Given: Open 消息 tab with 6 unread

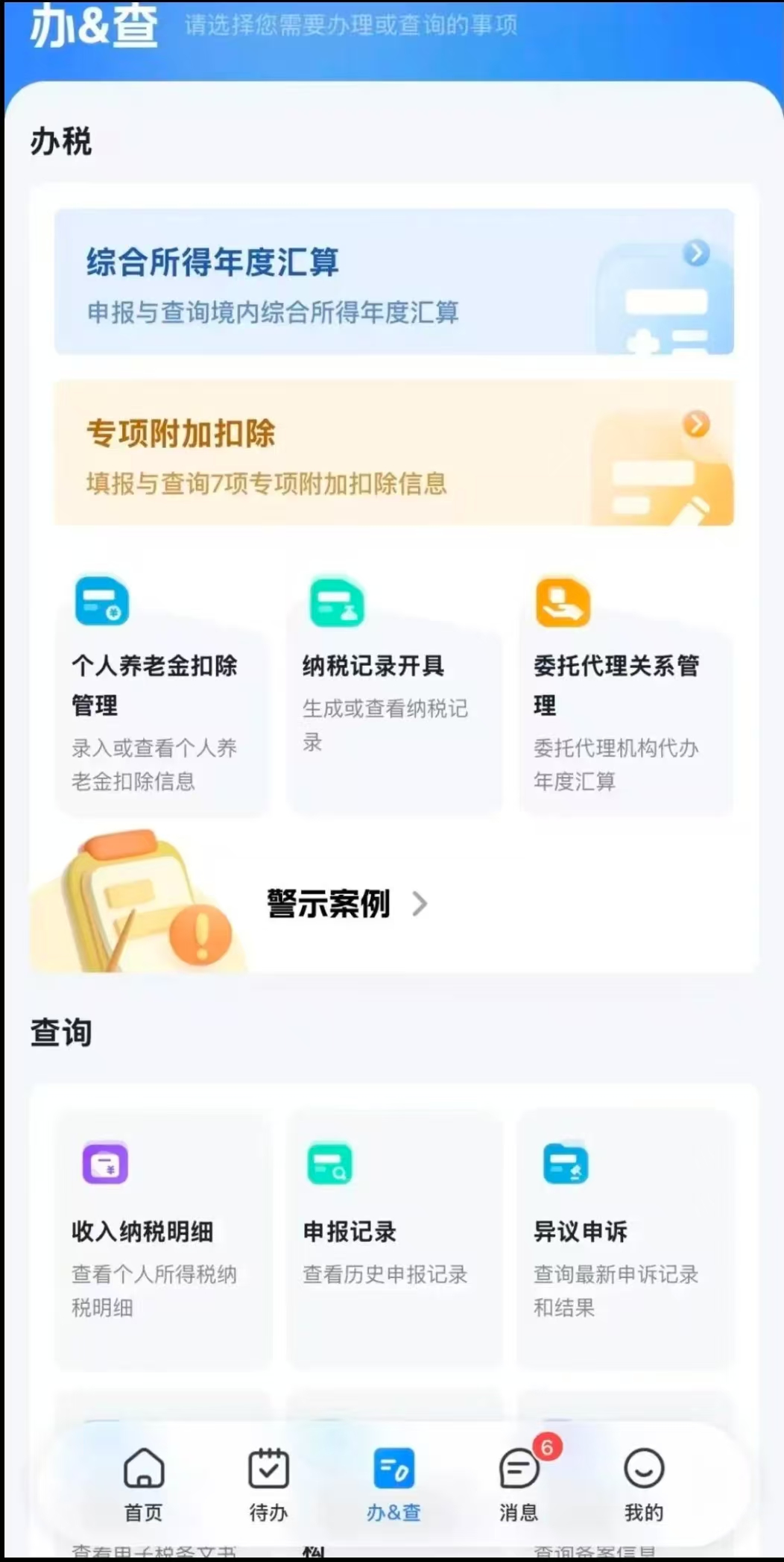Looking at the screenshot, I should 519,1484.
